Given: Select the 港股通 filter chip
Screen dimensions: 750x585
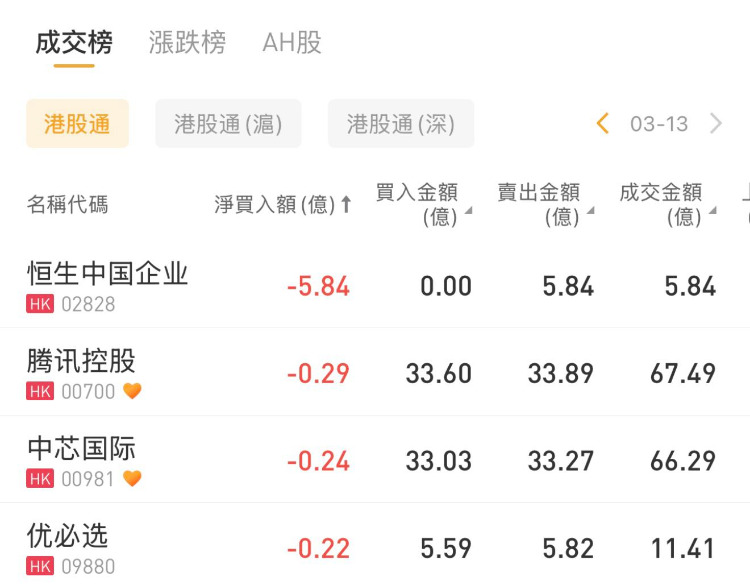Looking at the screenshot, I should pyautogui.click(x=77, y=124).
